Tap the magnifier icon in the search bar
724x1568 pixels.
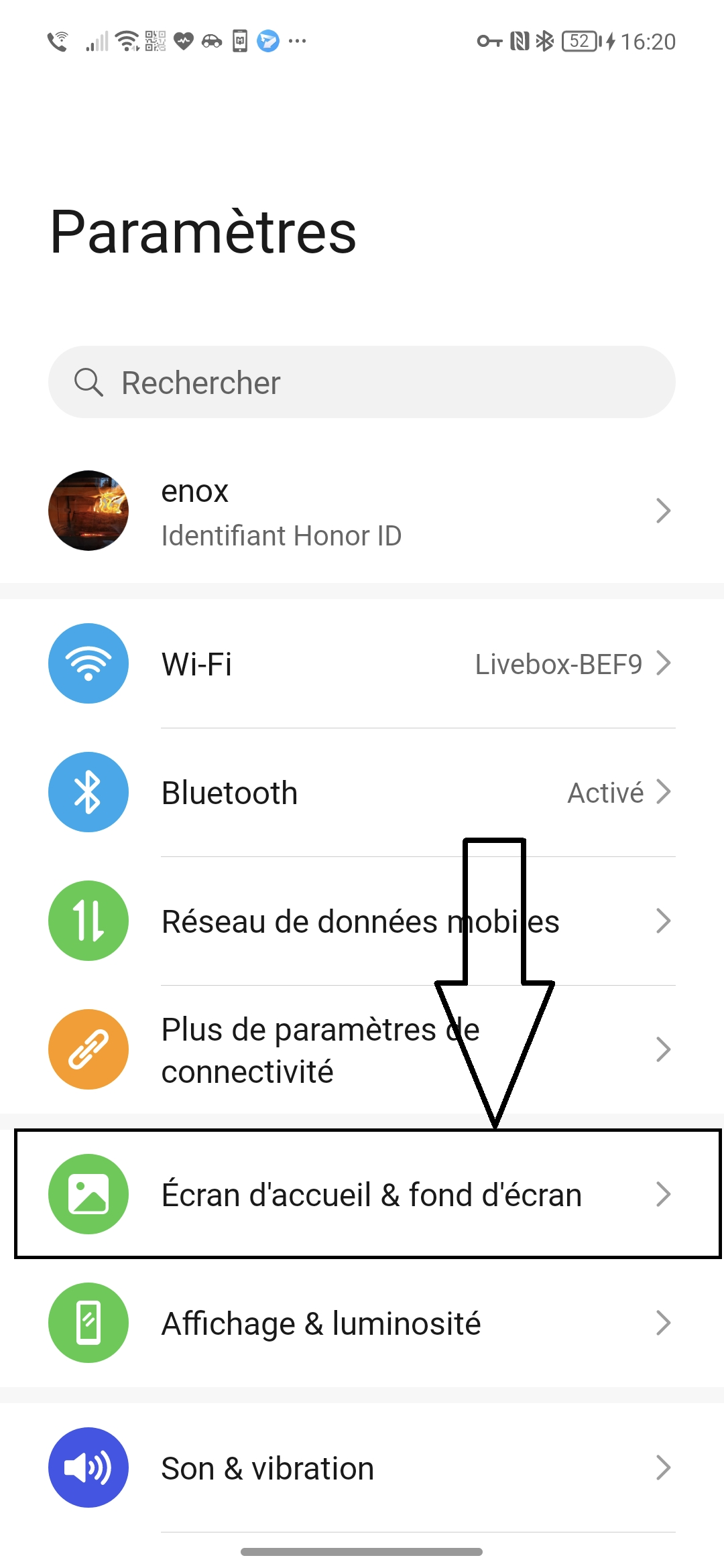point(89,383)
